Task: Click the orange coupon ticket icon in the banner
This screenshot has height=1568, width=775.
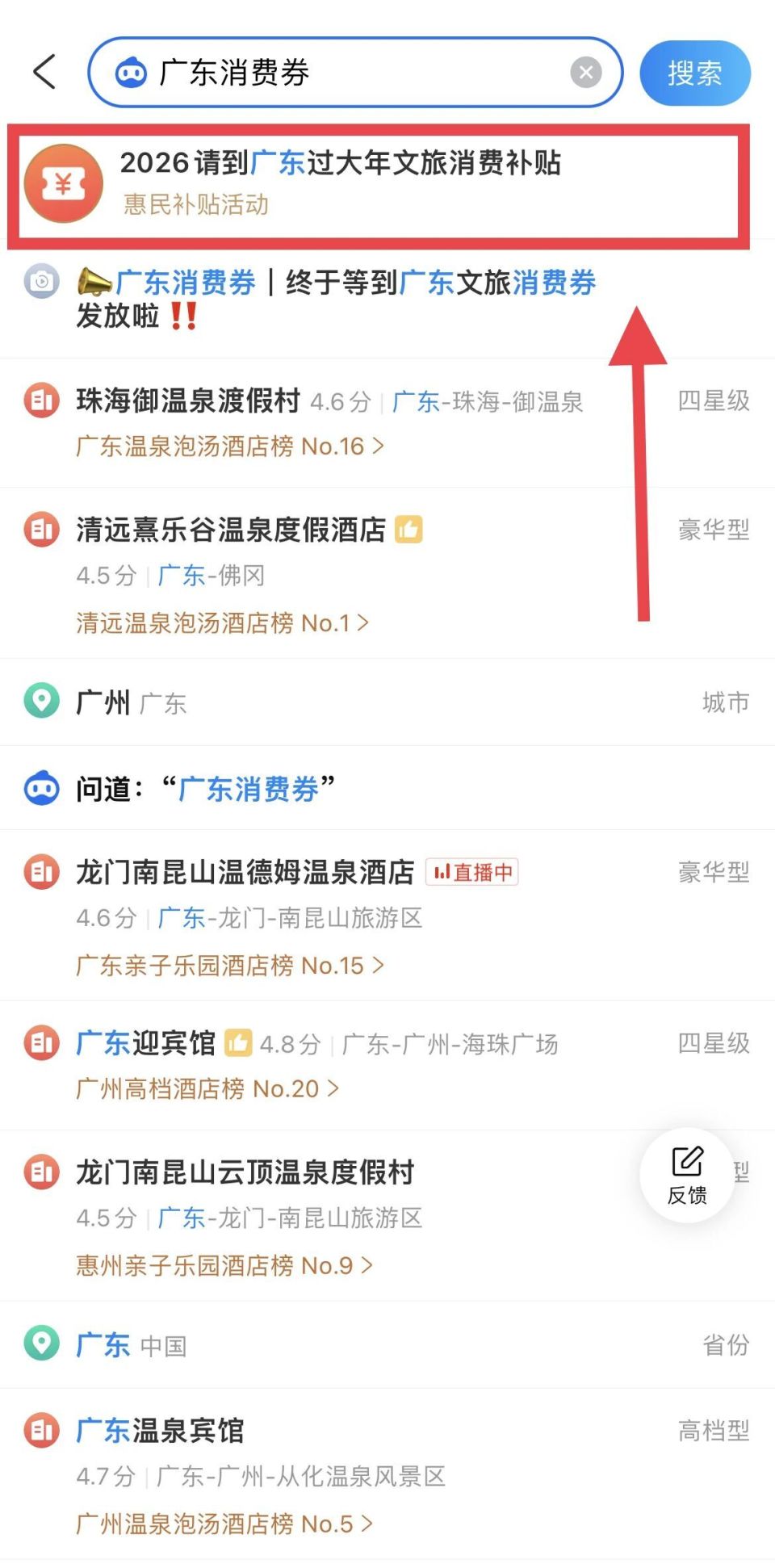Action: pyautogui.click(x=65, y=183)
